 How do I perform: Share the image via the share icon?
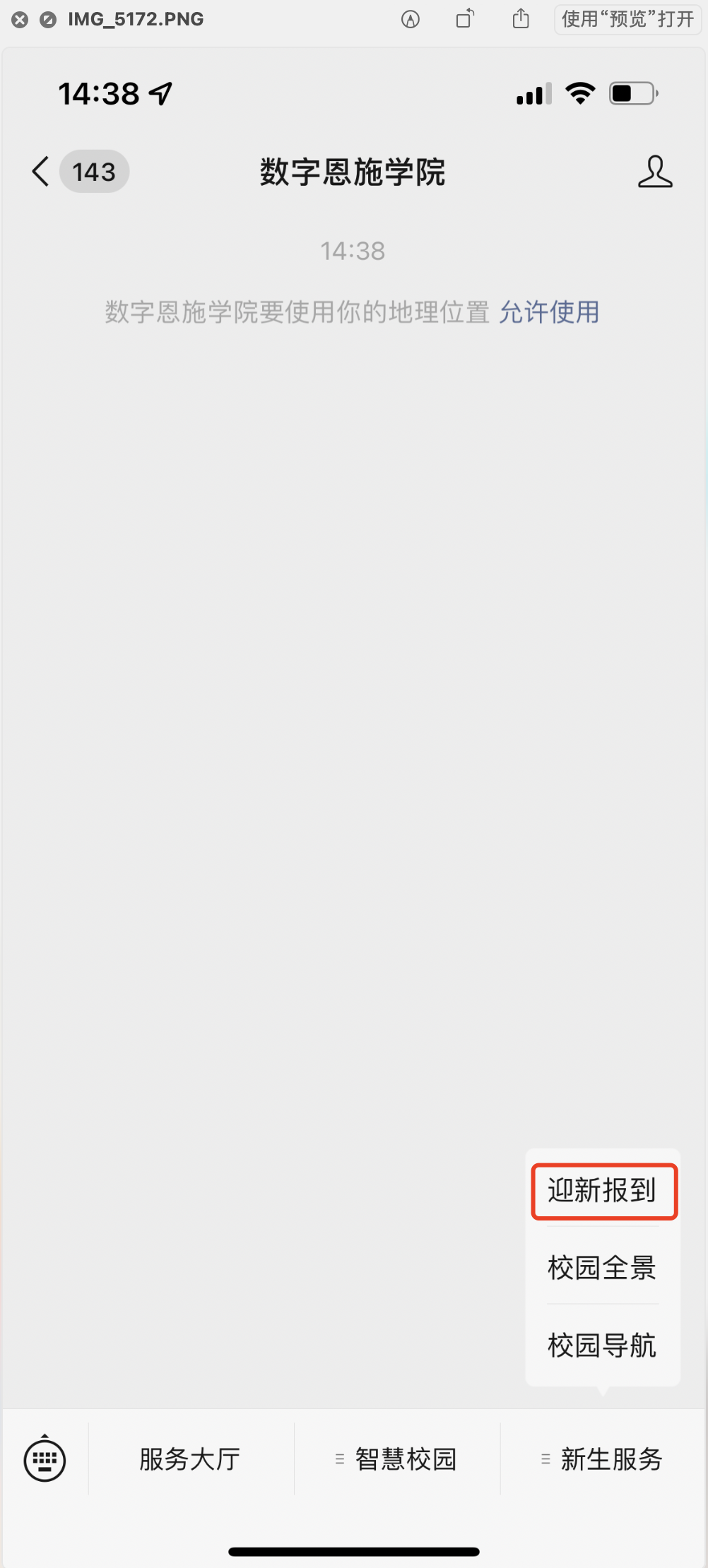(x=521, y=19)
